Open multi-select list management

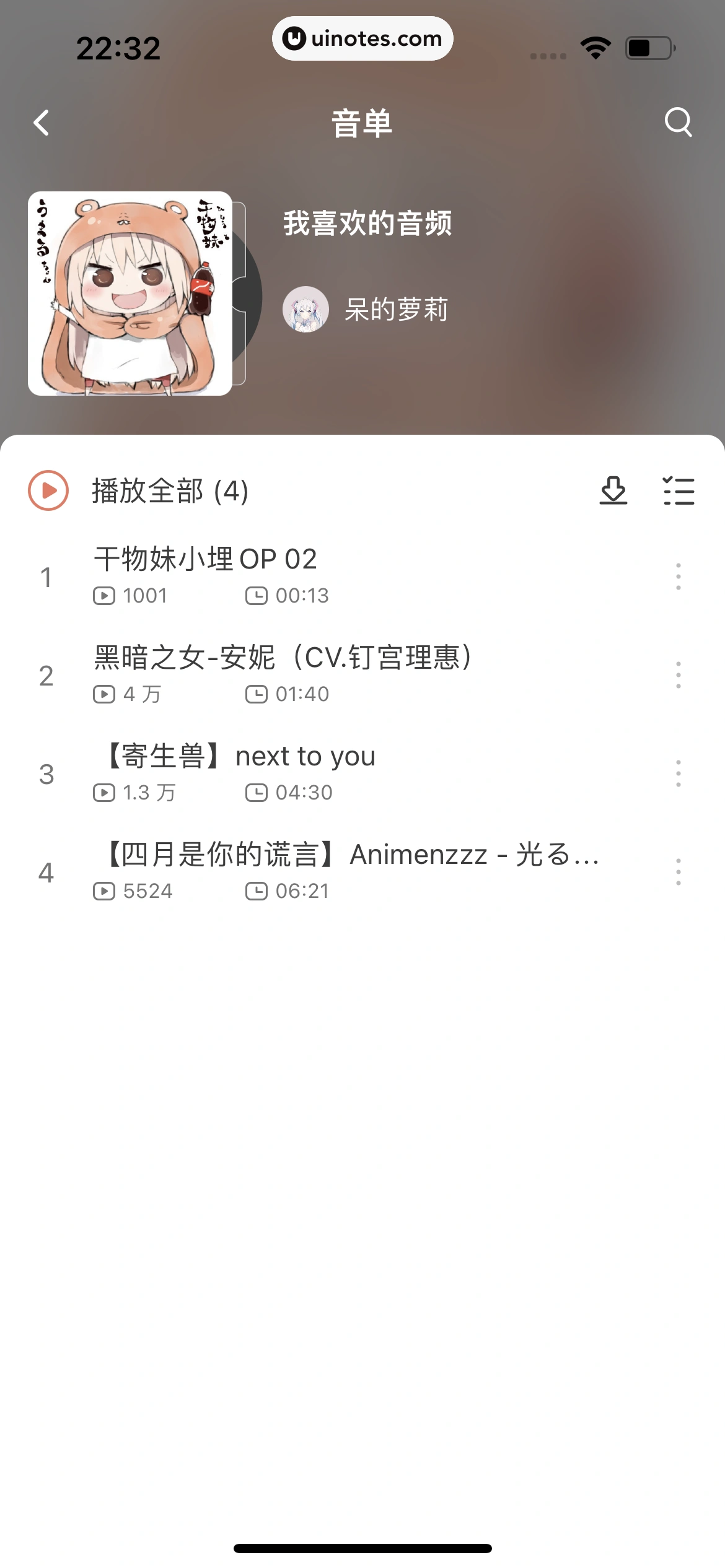(679, 490)
